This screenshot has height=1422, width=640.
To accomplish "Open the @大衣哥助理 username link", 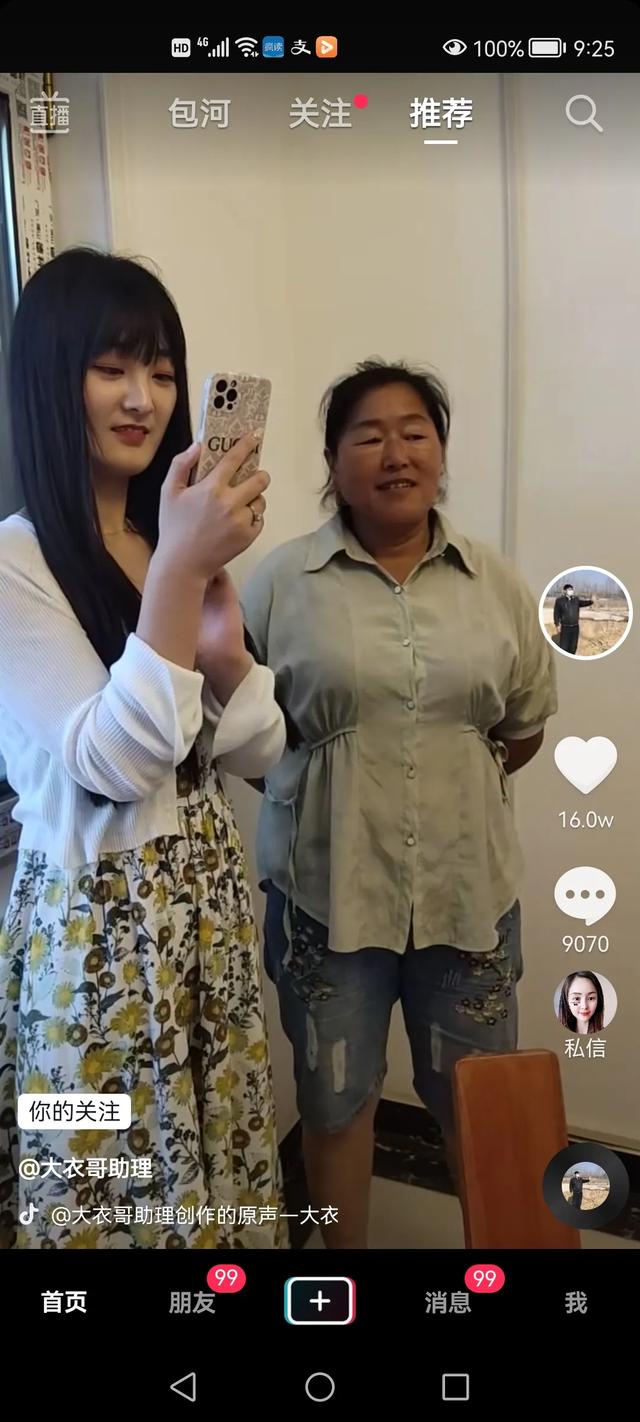I will [85, 1167].
